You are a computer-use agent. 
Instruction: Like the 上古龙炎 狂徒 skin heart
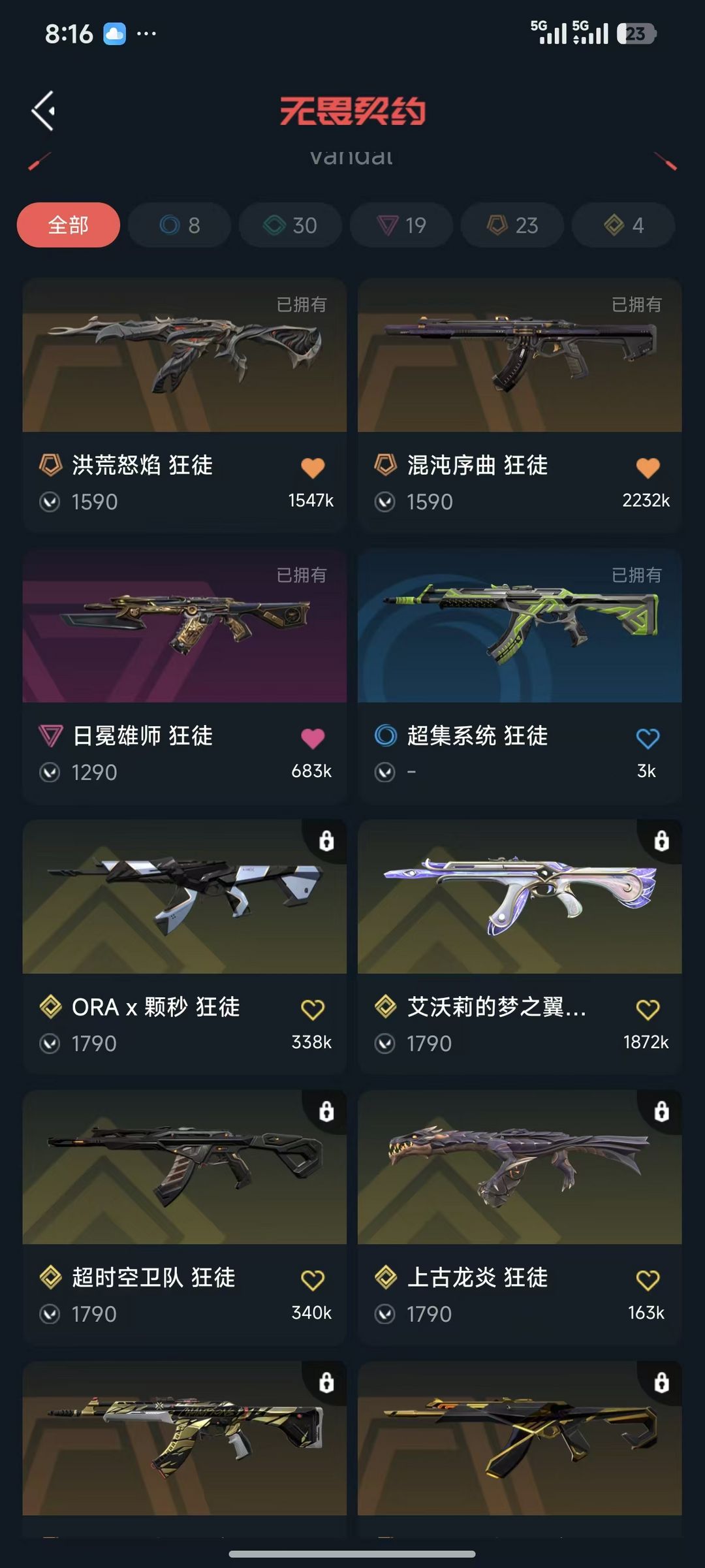pos(648,1281)
